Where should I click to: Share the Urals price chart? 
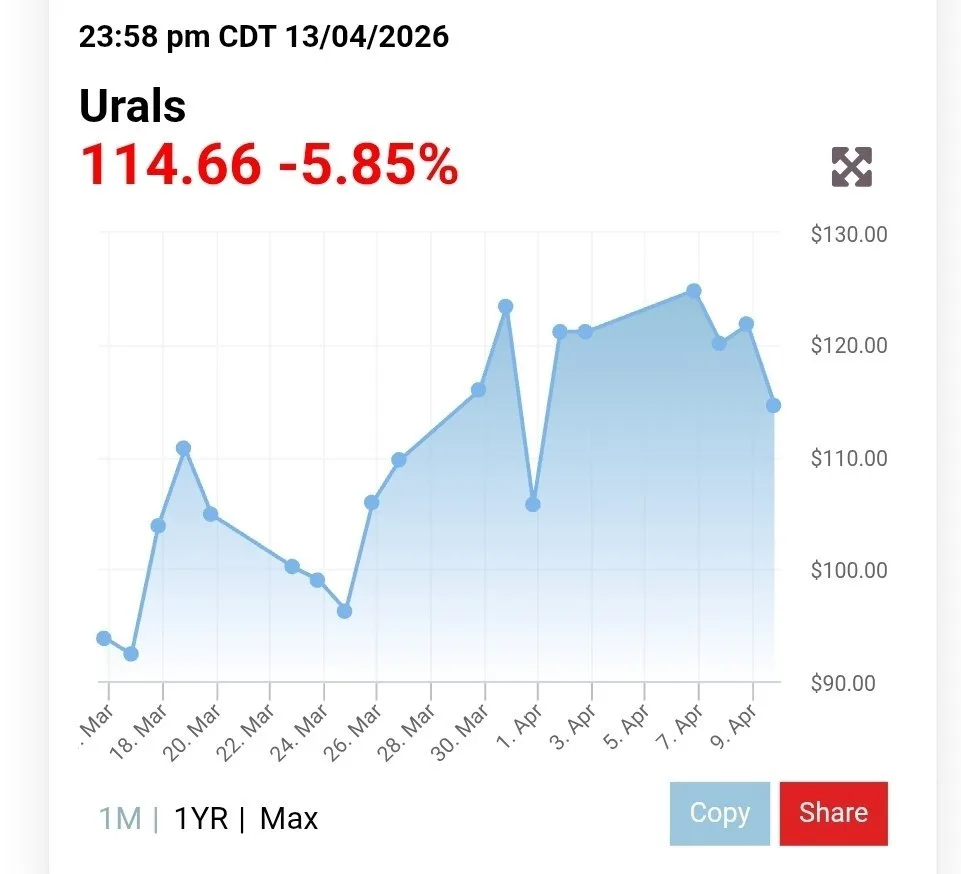(833, 813)
